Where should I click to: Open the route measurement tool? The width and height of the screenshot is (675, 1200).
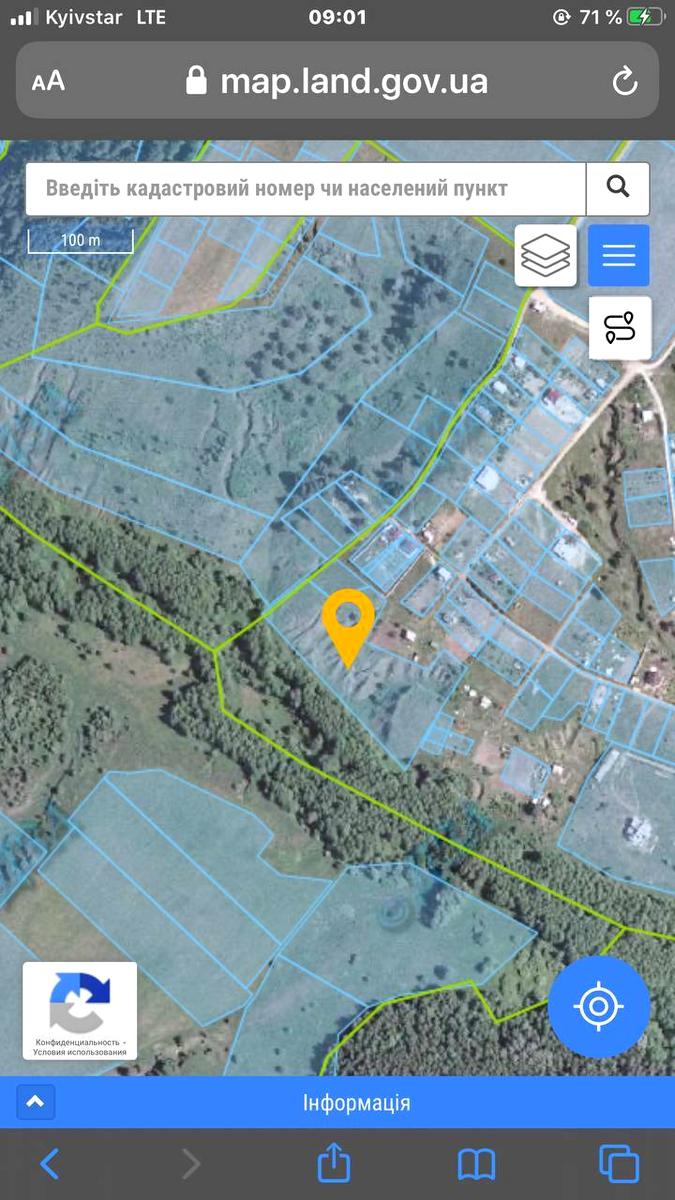(x=619, y=327)
